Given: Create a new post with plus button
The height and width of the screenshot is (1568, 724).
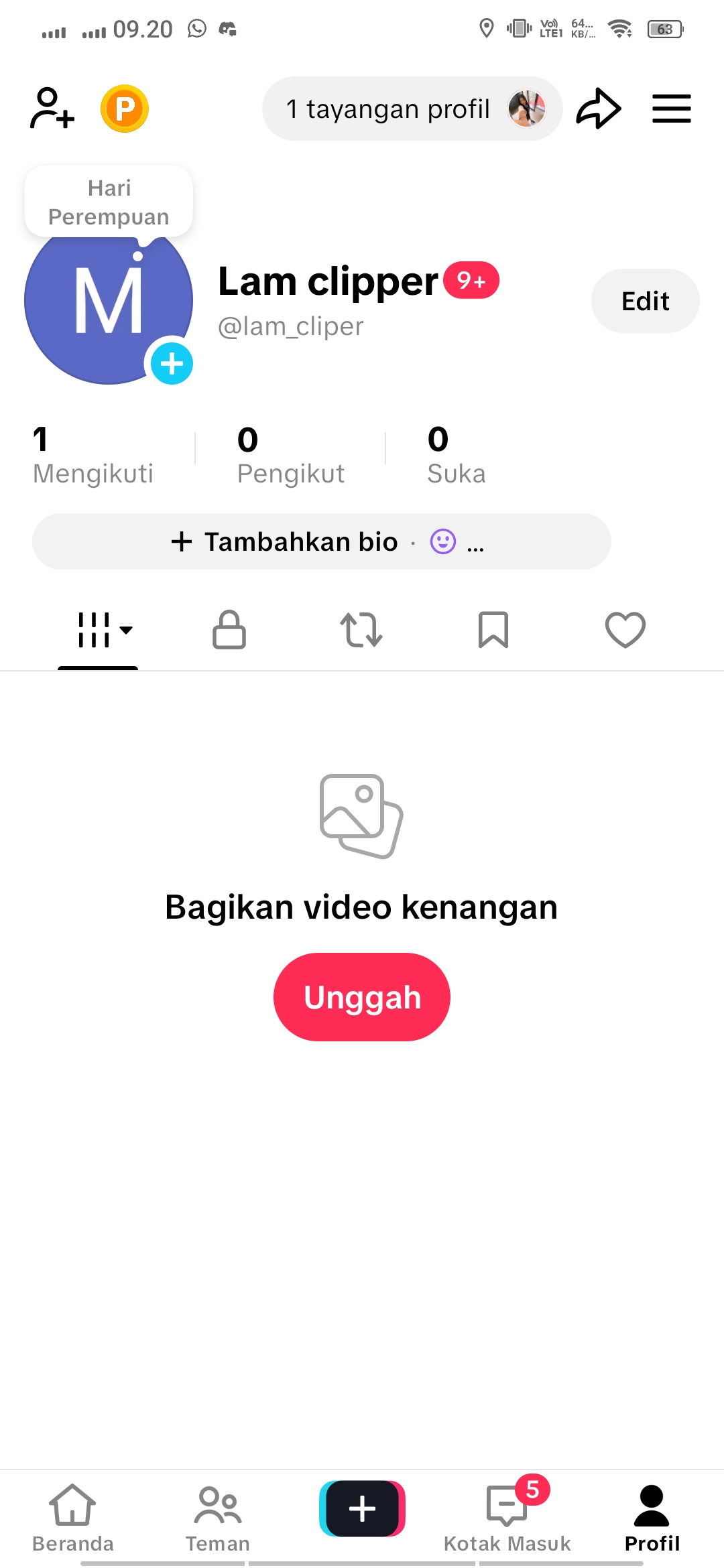Looking at the screenshot, I should (x=362, y=1508).
